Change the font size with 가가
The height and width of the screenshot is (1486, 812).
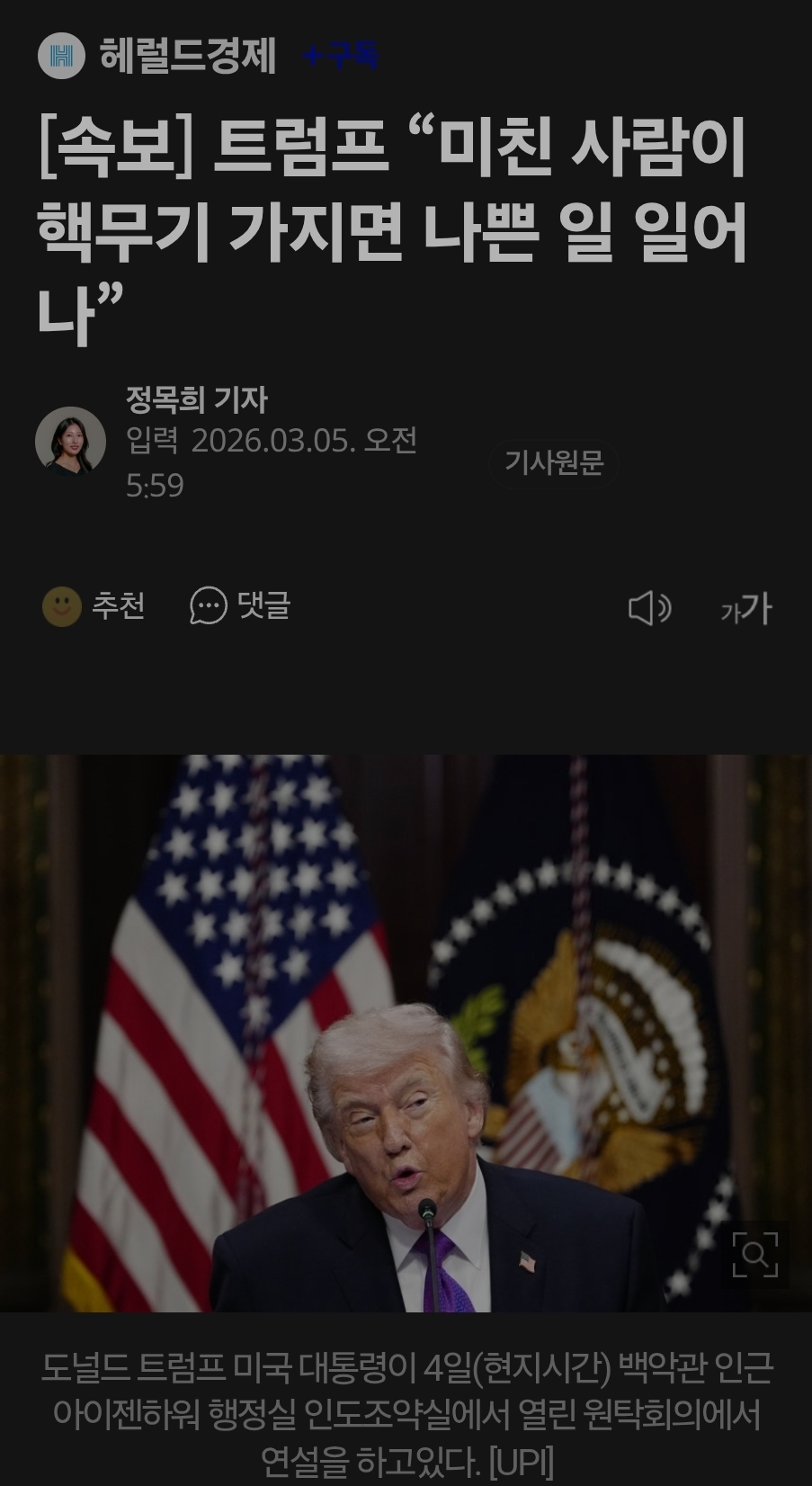[745, 609]
